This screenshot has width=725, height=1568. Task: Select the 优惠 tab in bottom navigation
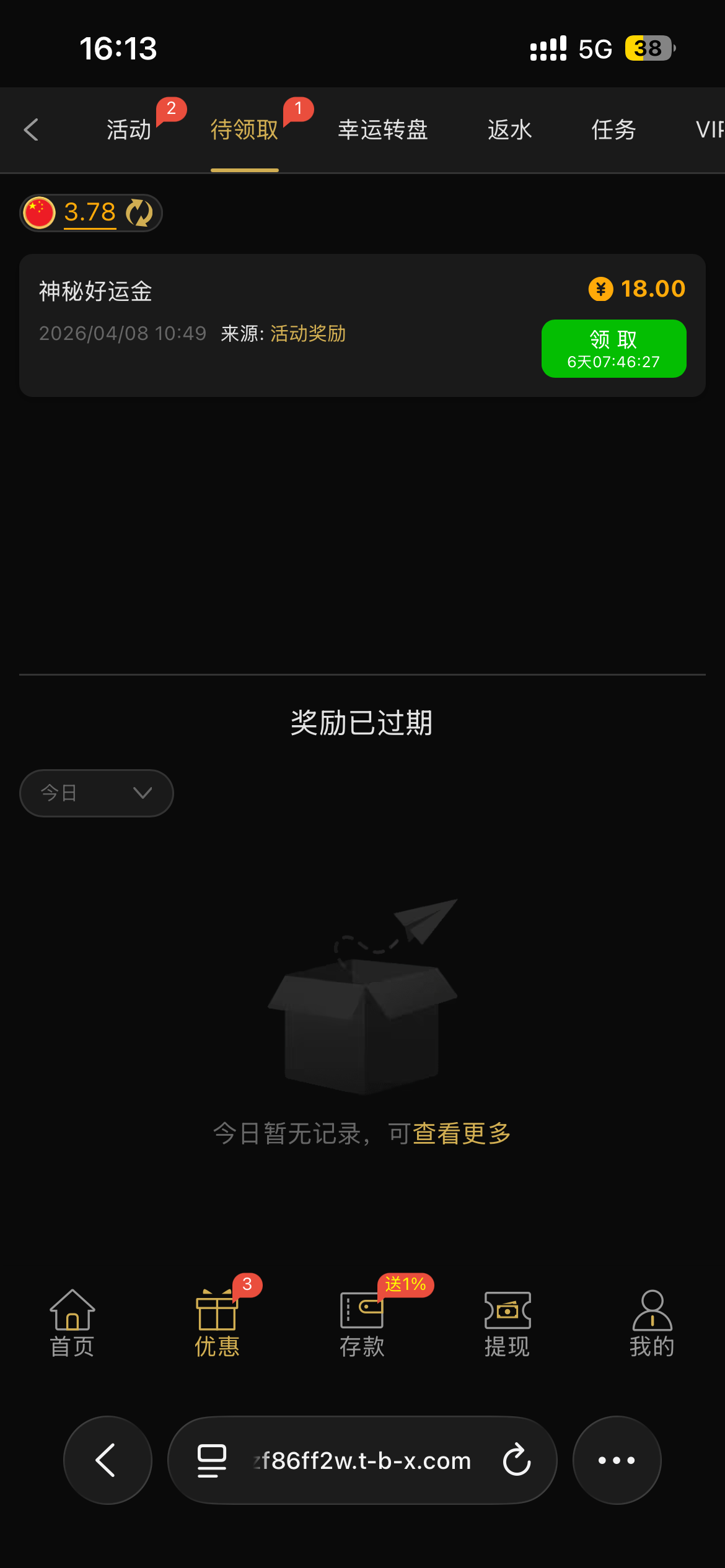(217, 1323)
